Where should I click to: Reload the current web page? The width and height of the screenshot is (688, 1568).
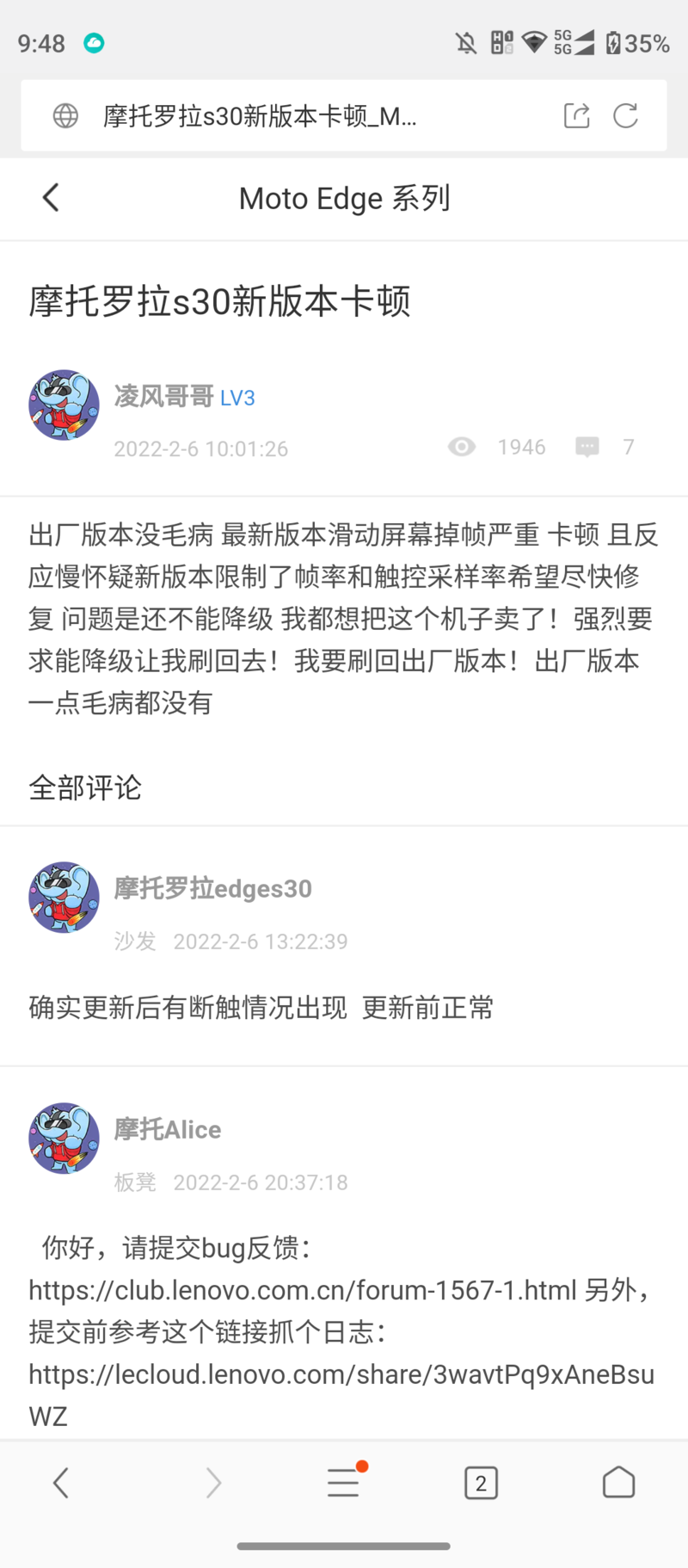click(x=625, y=115)
